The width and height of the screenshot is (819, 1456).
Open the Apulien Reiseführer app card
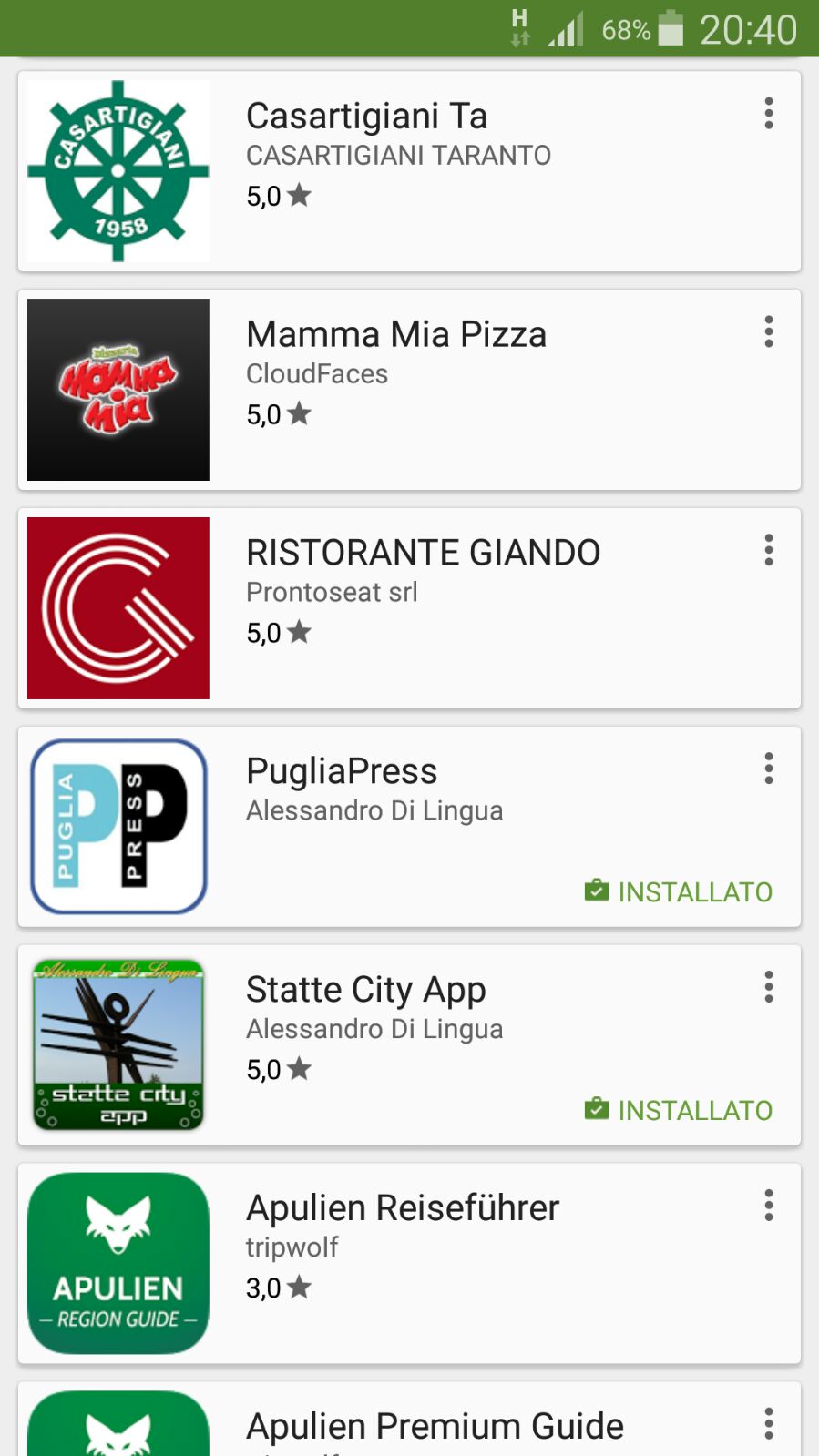pos(409,1264)
